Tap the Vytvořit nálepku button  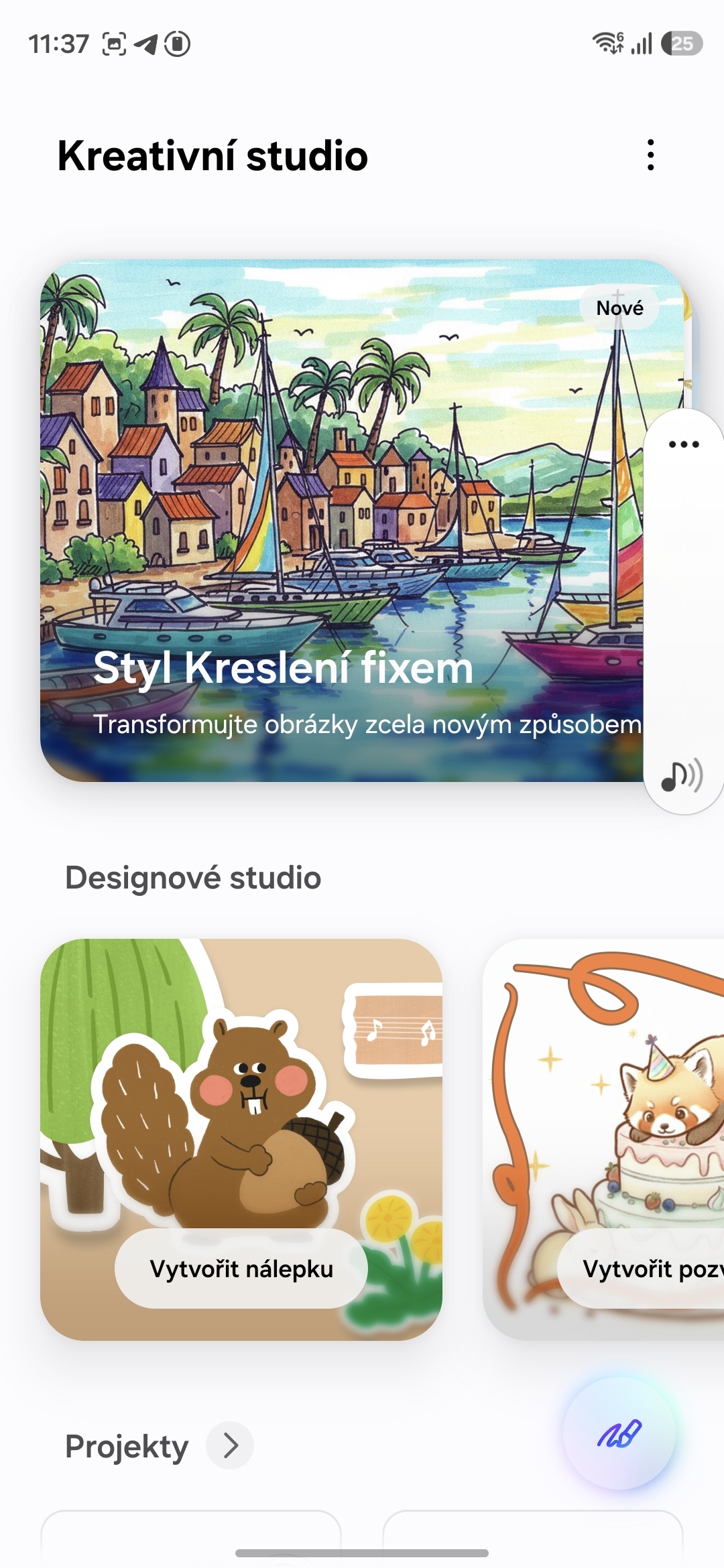pos(241,1268)
